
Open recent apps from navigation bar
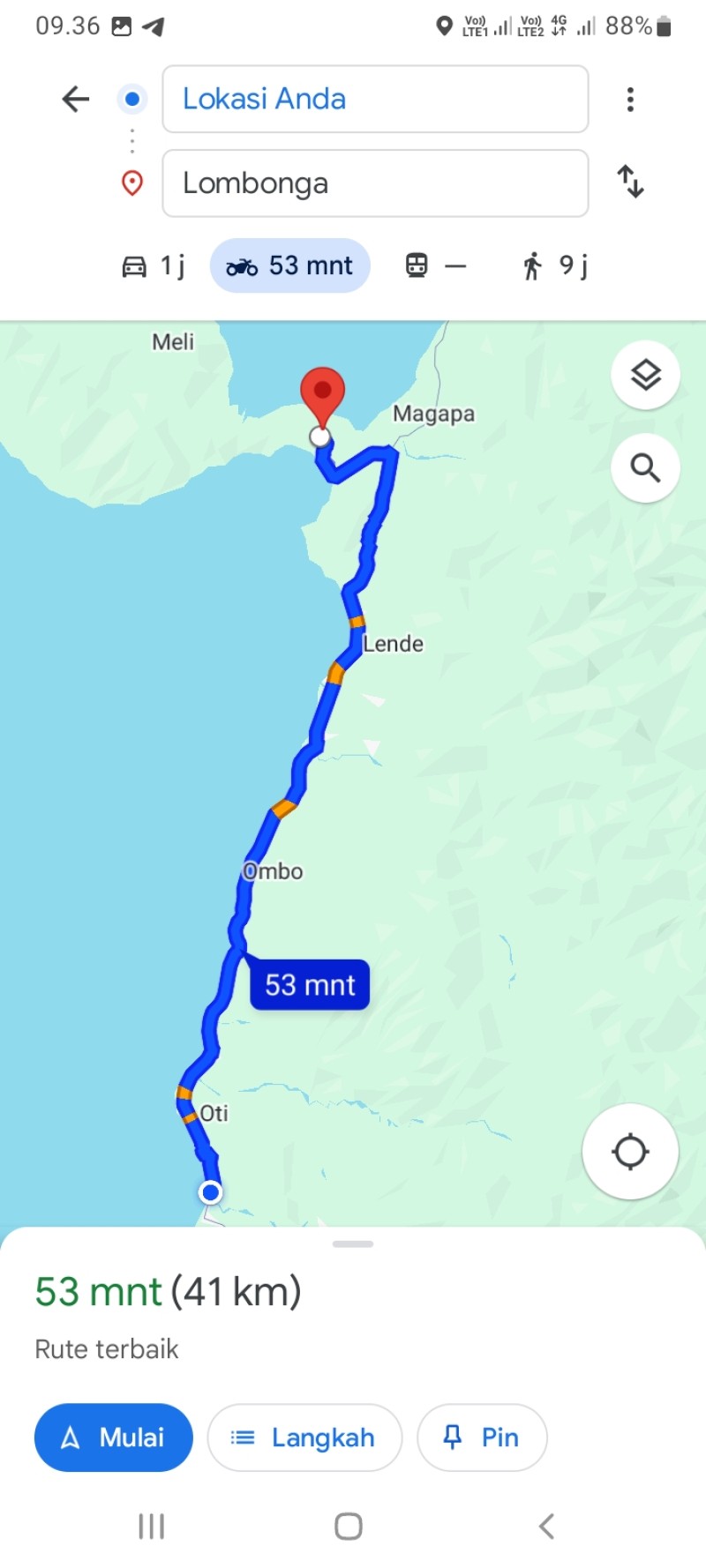pyautogui.click(x=152, y=1526)
